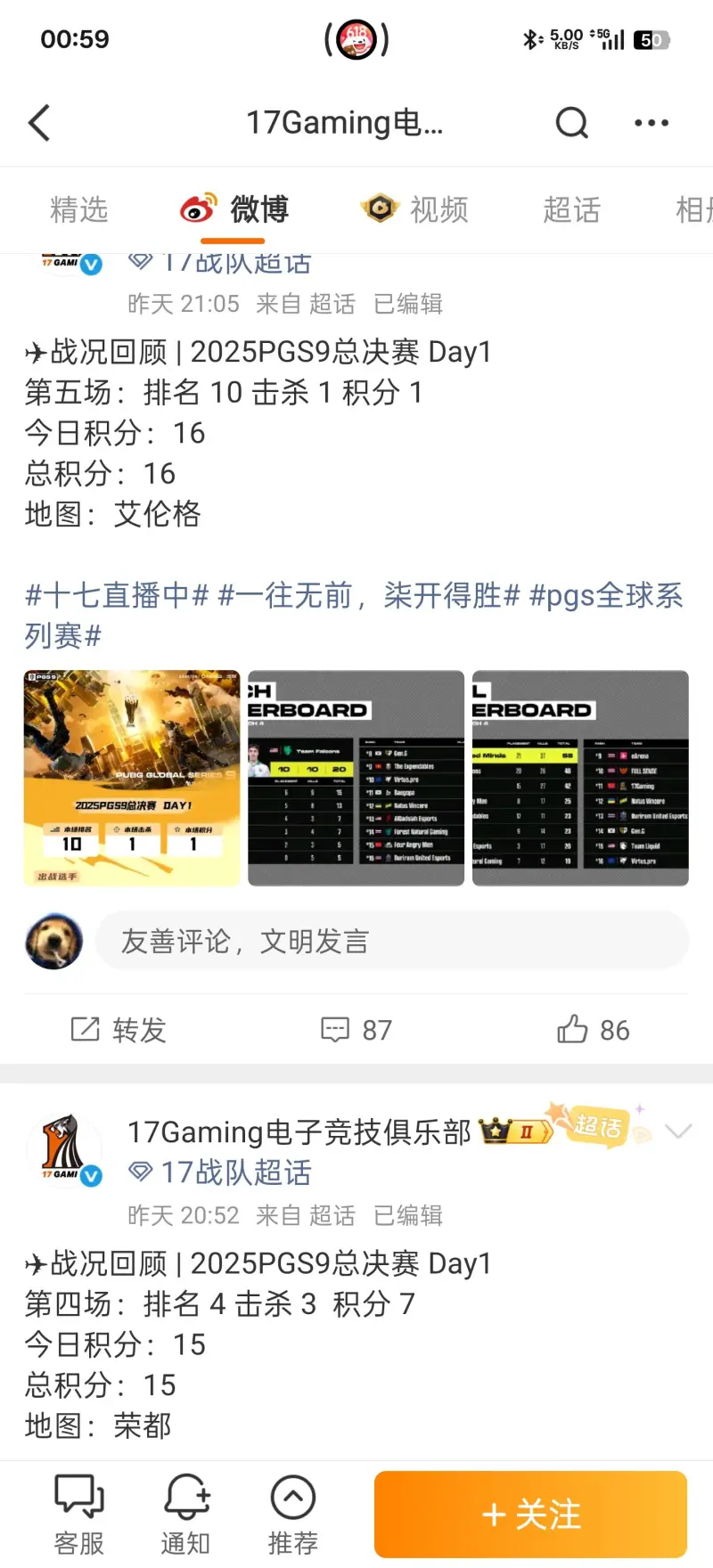The image size is (713, 1568).
Task: Open the Team Falcons leaderboard image
Action: click(x=356, y=778)
